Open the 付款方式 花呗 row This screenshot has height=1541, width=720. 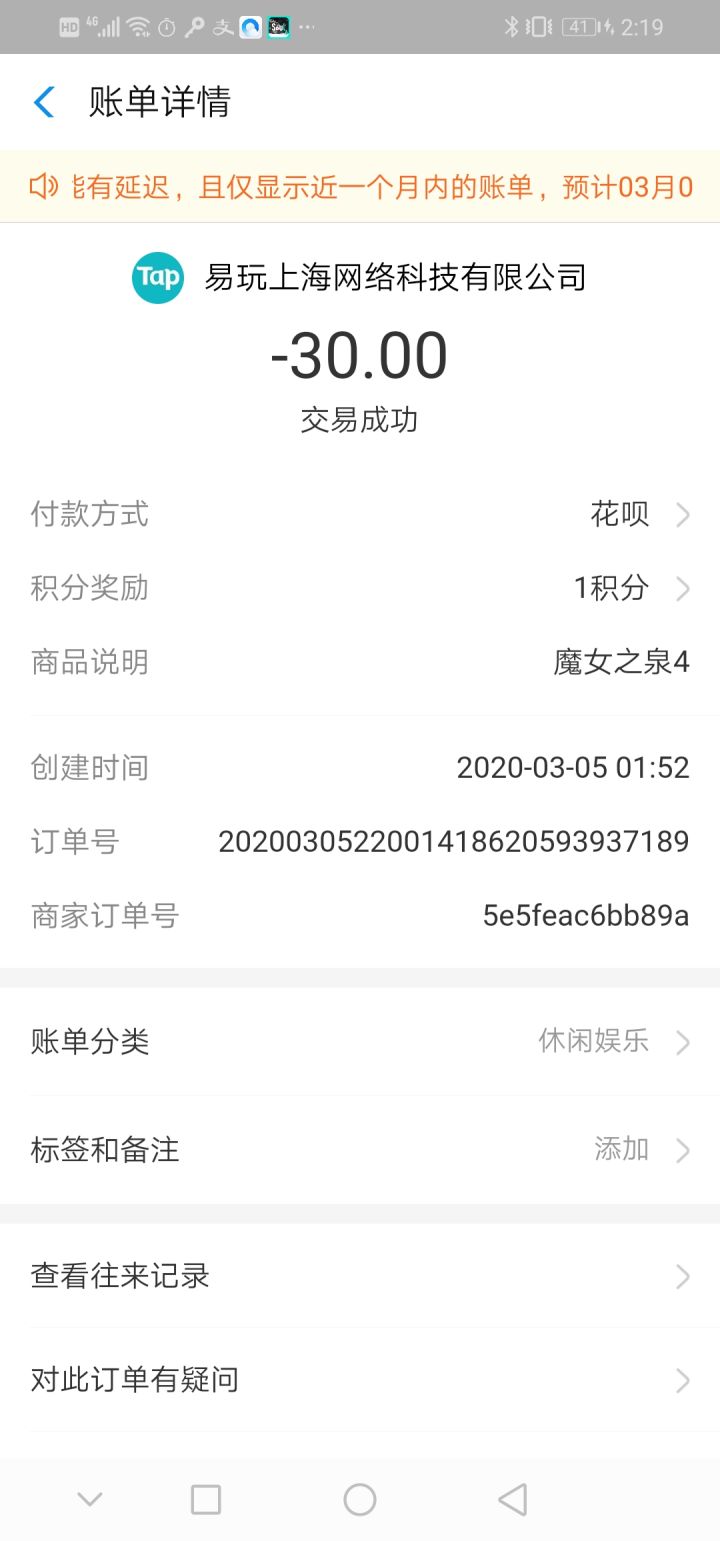[360, 515]
